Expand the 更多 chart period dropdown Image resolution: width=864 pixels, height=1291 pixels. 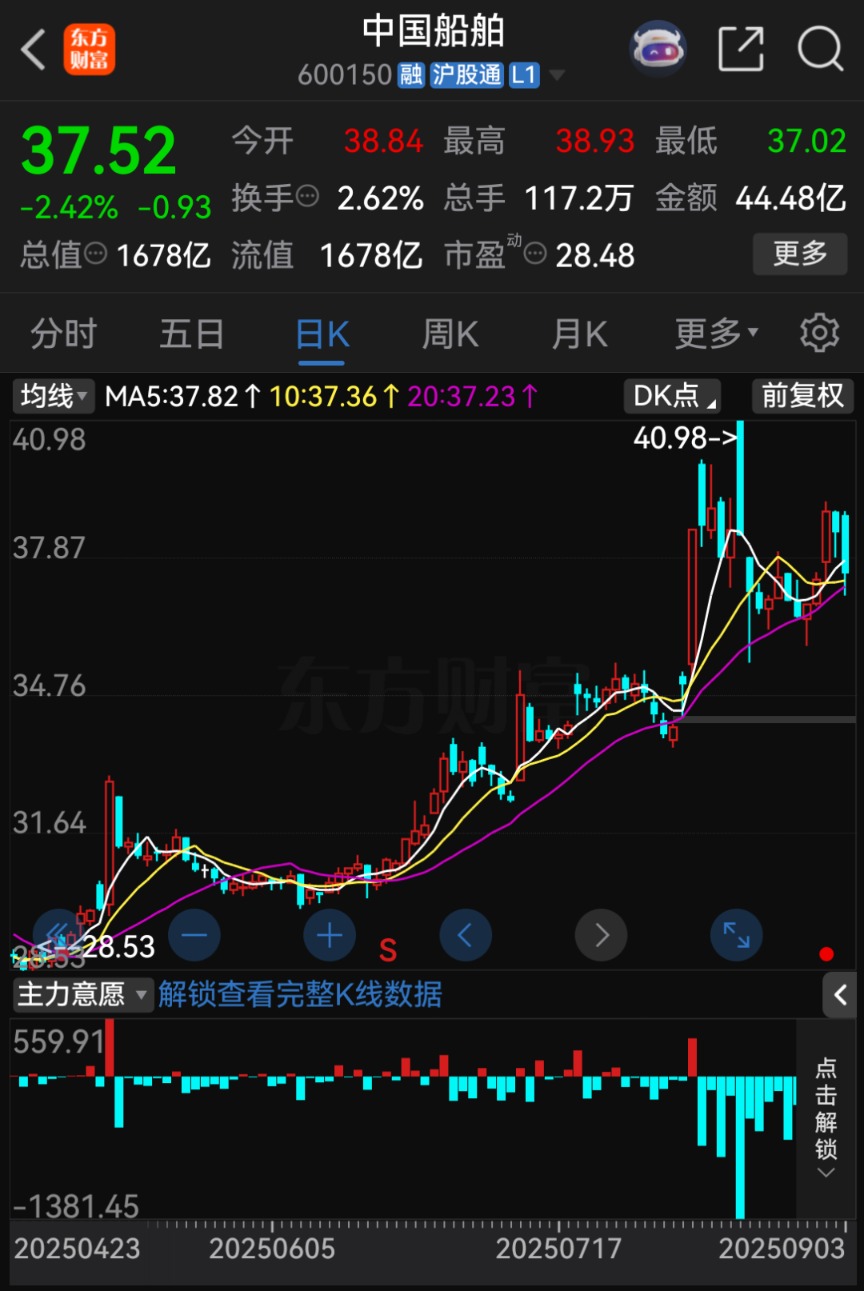[715, 333]
